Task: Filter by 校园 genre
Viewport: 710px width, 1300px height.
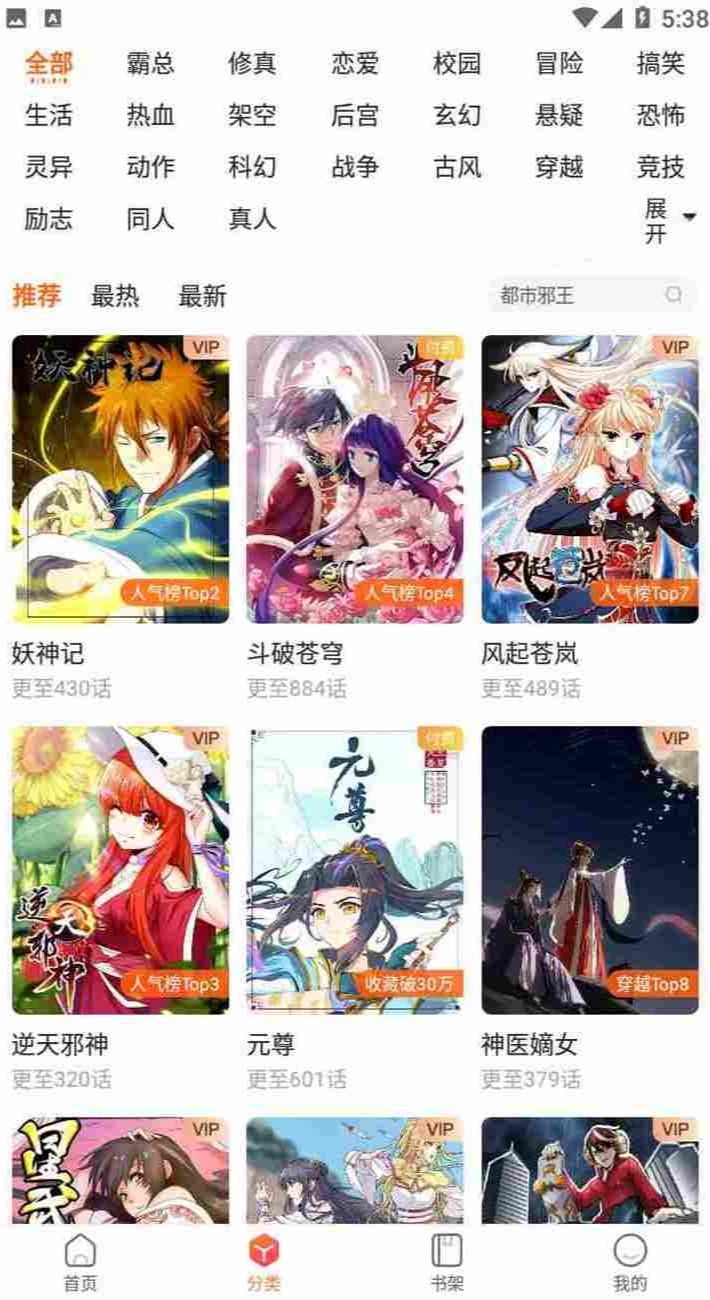Action: tap(457, 64)
